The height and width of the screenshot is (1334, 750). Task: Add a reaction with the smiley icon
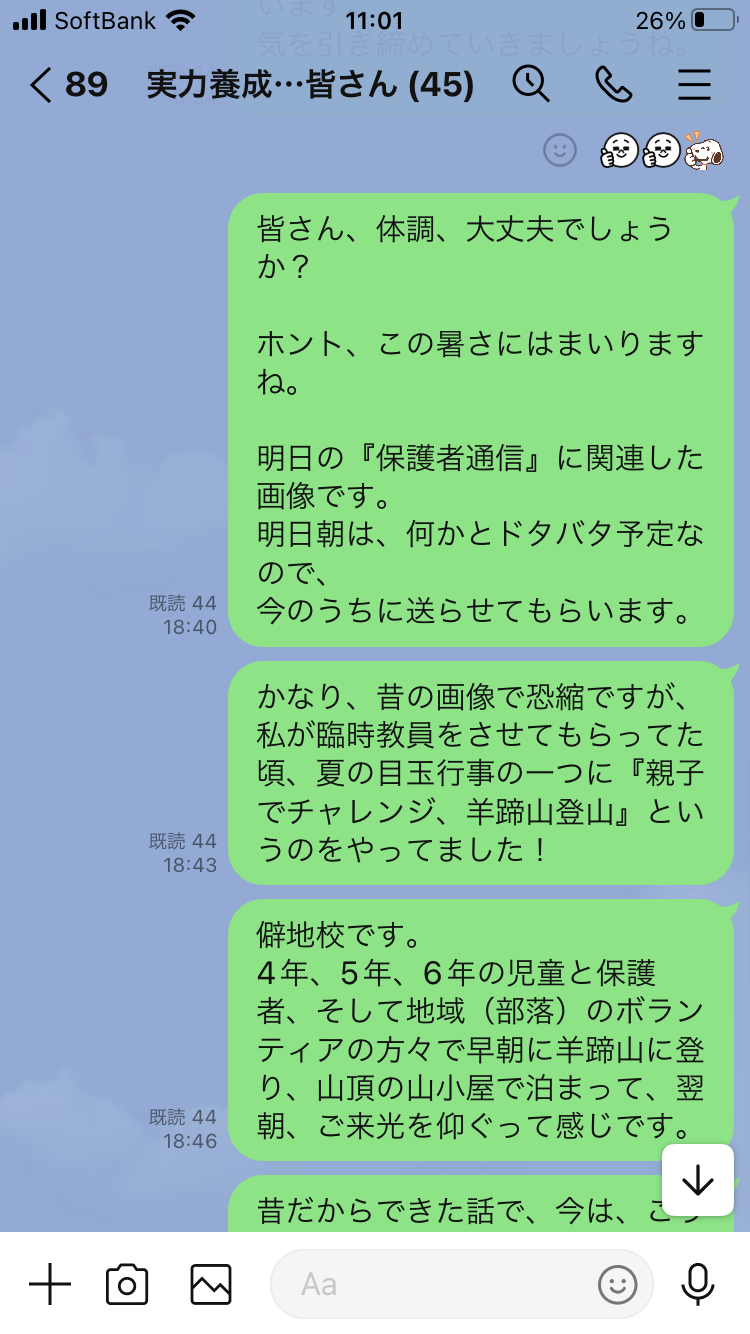560,150
